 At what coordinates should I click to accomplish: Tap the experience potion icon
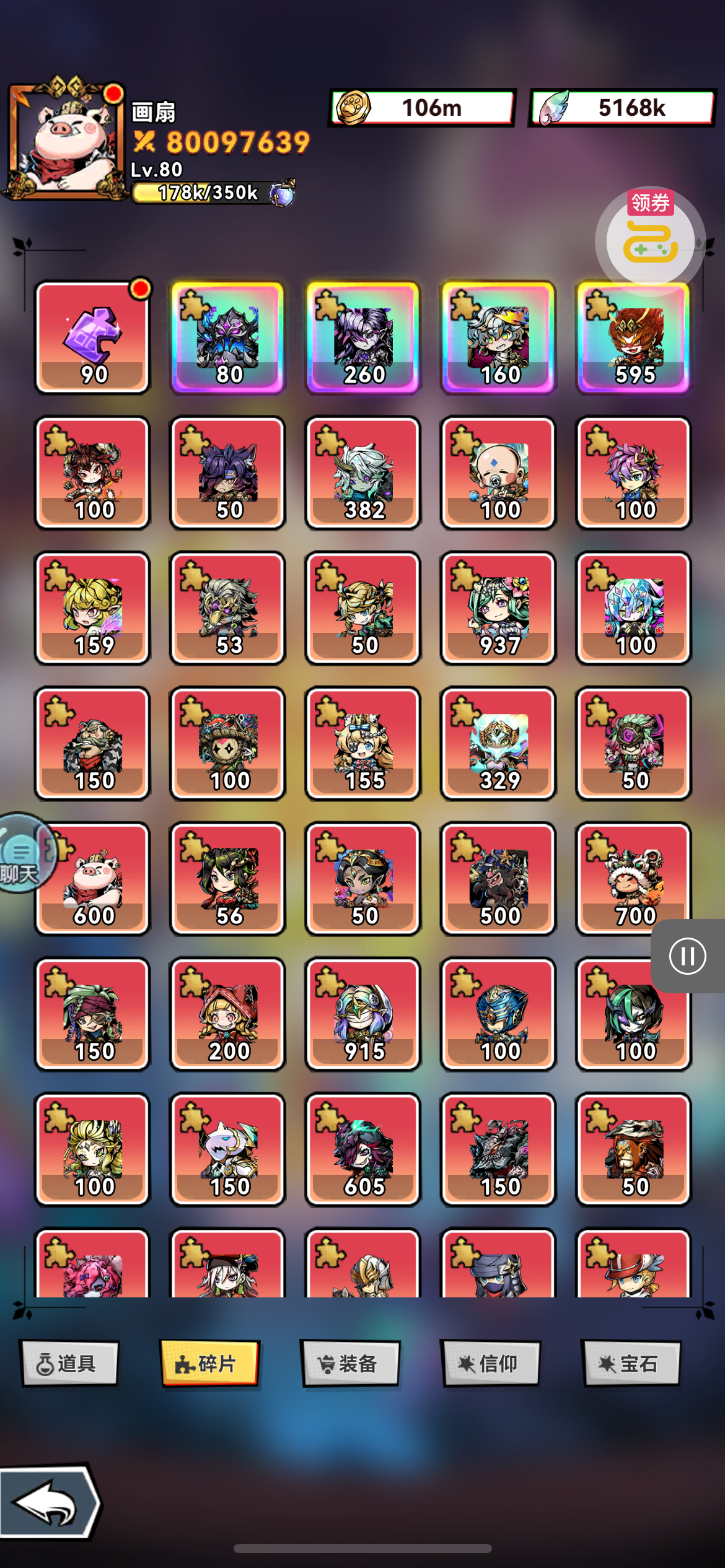(x=283, y=193)
